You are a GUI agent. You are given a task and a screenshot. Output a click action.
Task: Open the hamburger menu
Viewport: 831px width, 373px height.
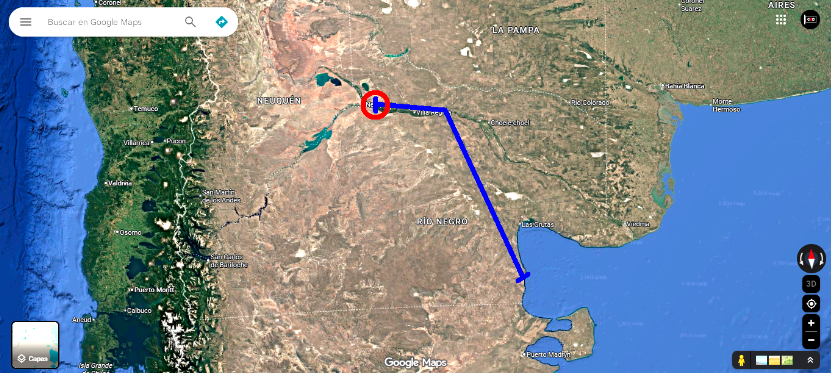click(25, 22)
